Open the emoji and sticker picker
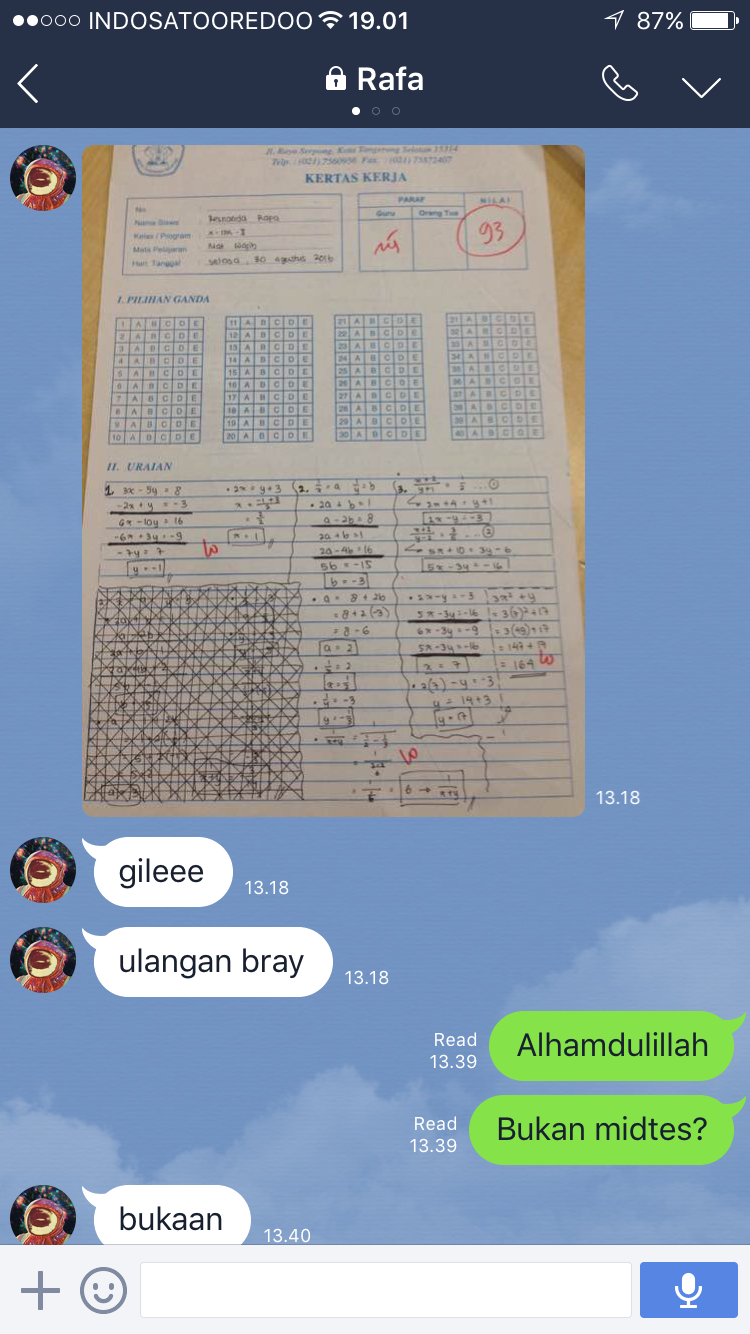 coord(103,1290)
